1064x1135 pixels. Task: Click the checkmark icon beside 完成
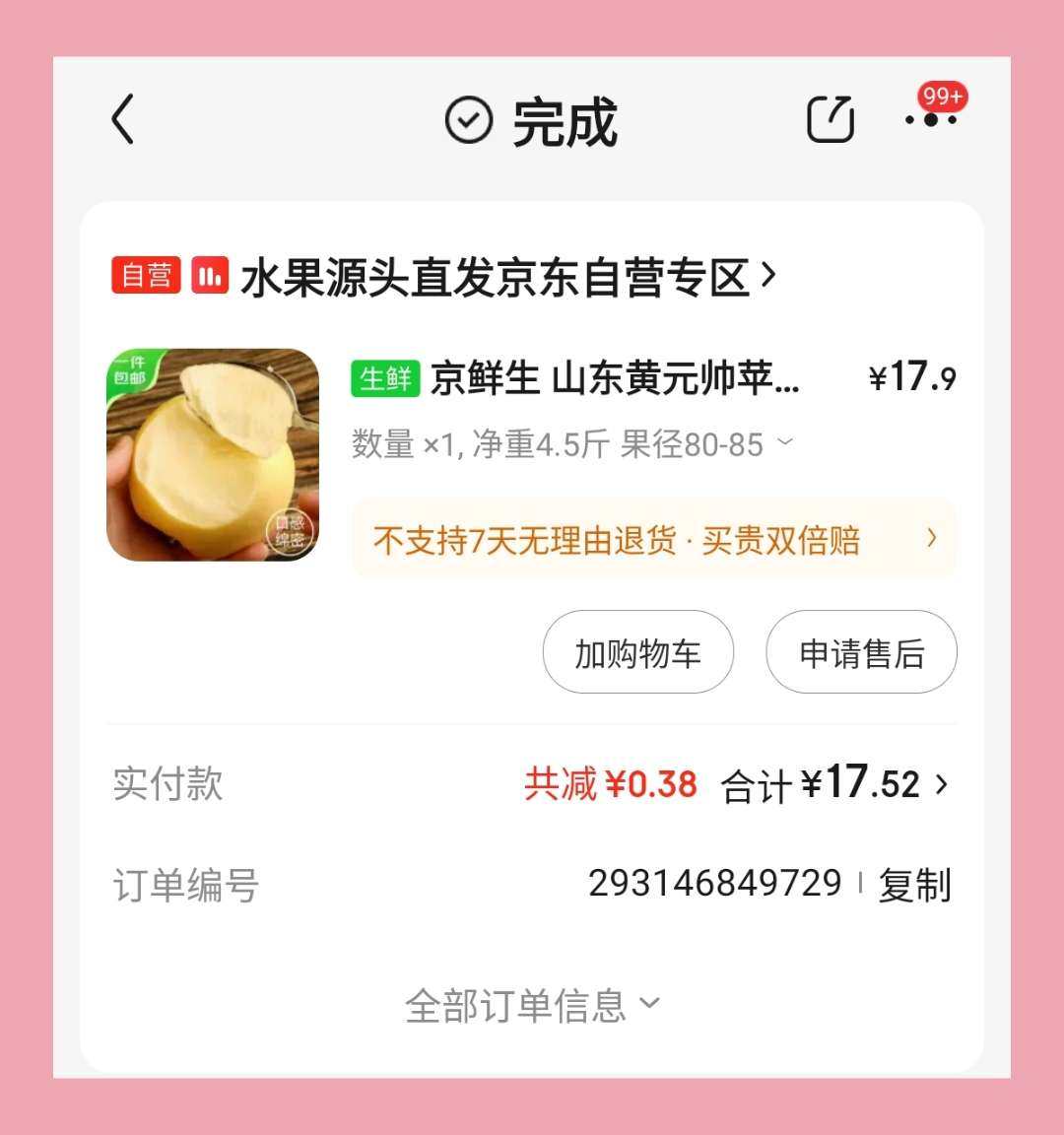coord(468,120)
